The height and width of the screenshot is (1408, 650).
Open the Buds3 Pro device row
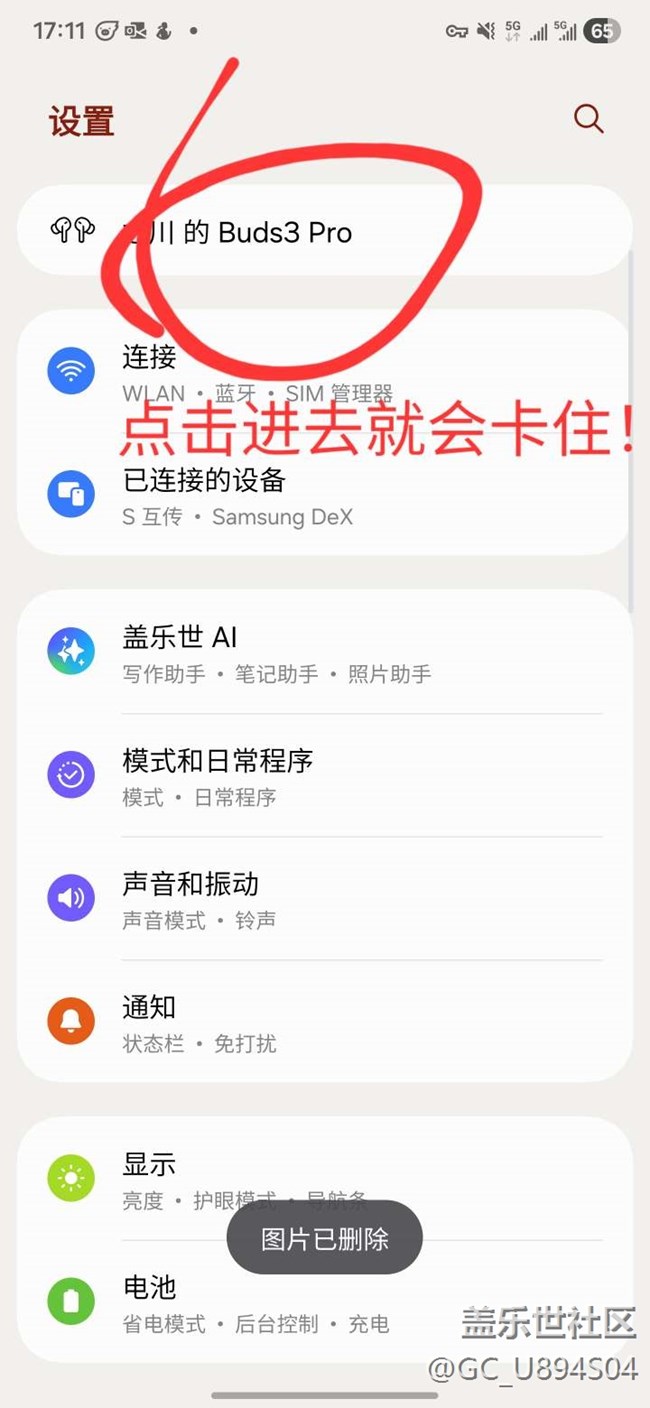click(285, 233)
